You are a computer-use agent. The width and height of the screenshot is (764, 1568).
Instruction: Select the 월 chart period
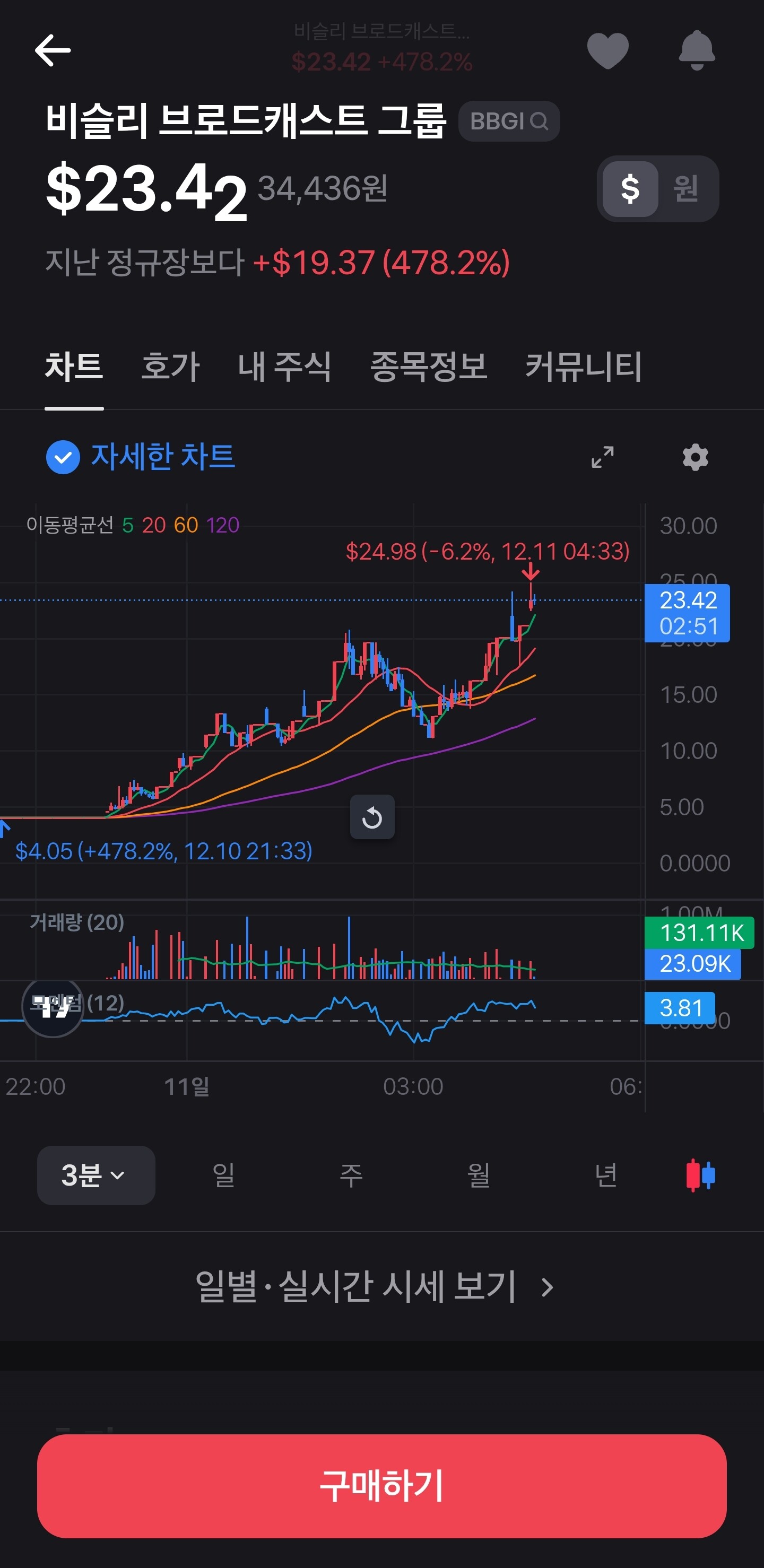tap(479, 1175)
